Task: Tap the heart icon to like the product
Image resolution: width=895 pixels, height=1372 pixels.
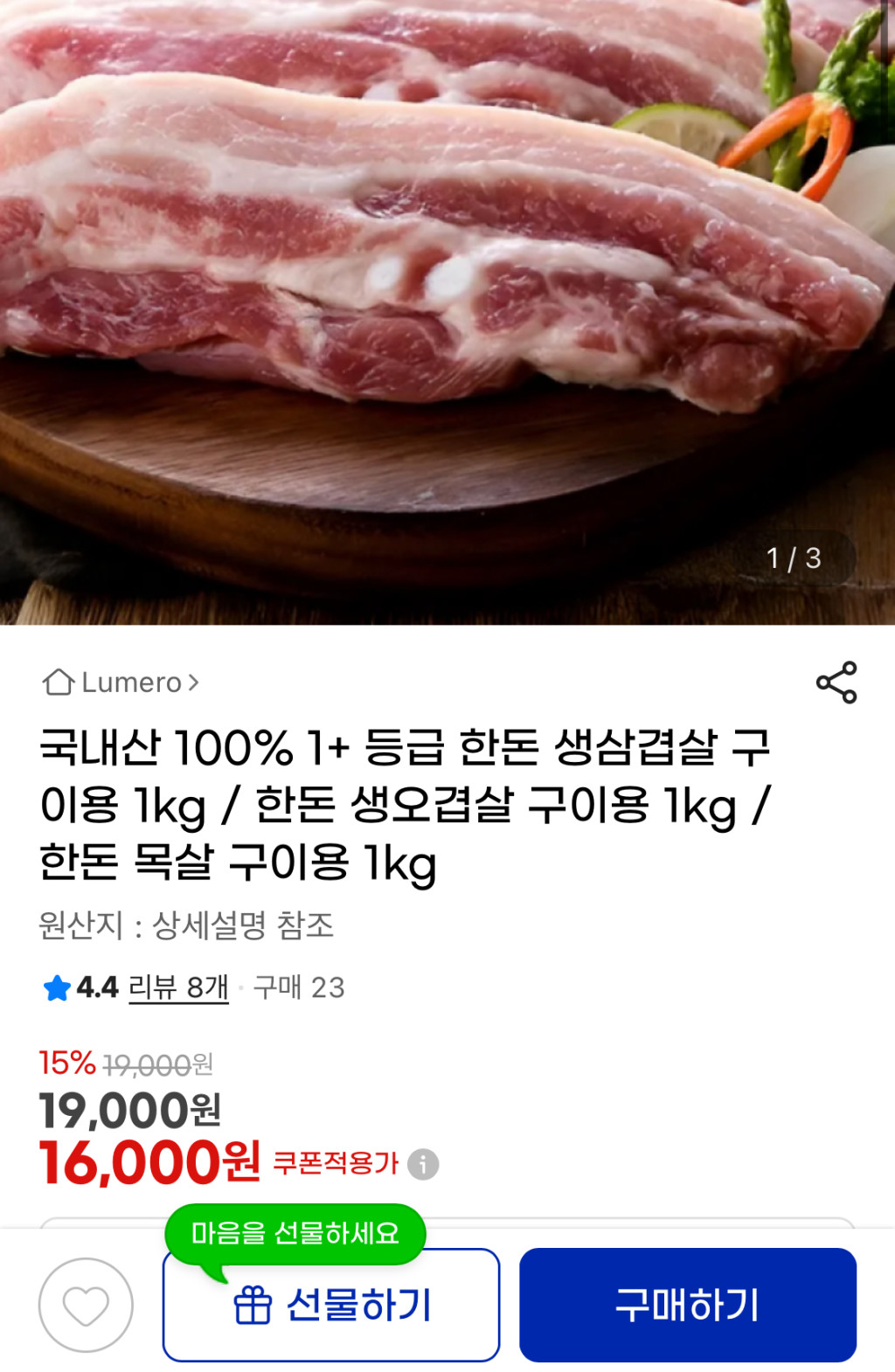Action: point(86,1305)
